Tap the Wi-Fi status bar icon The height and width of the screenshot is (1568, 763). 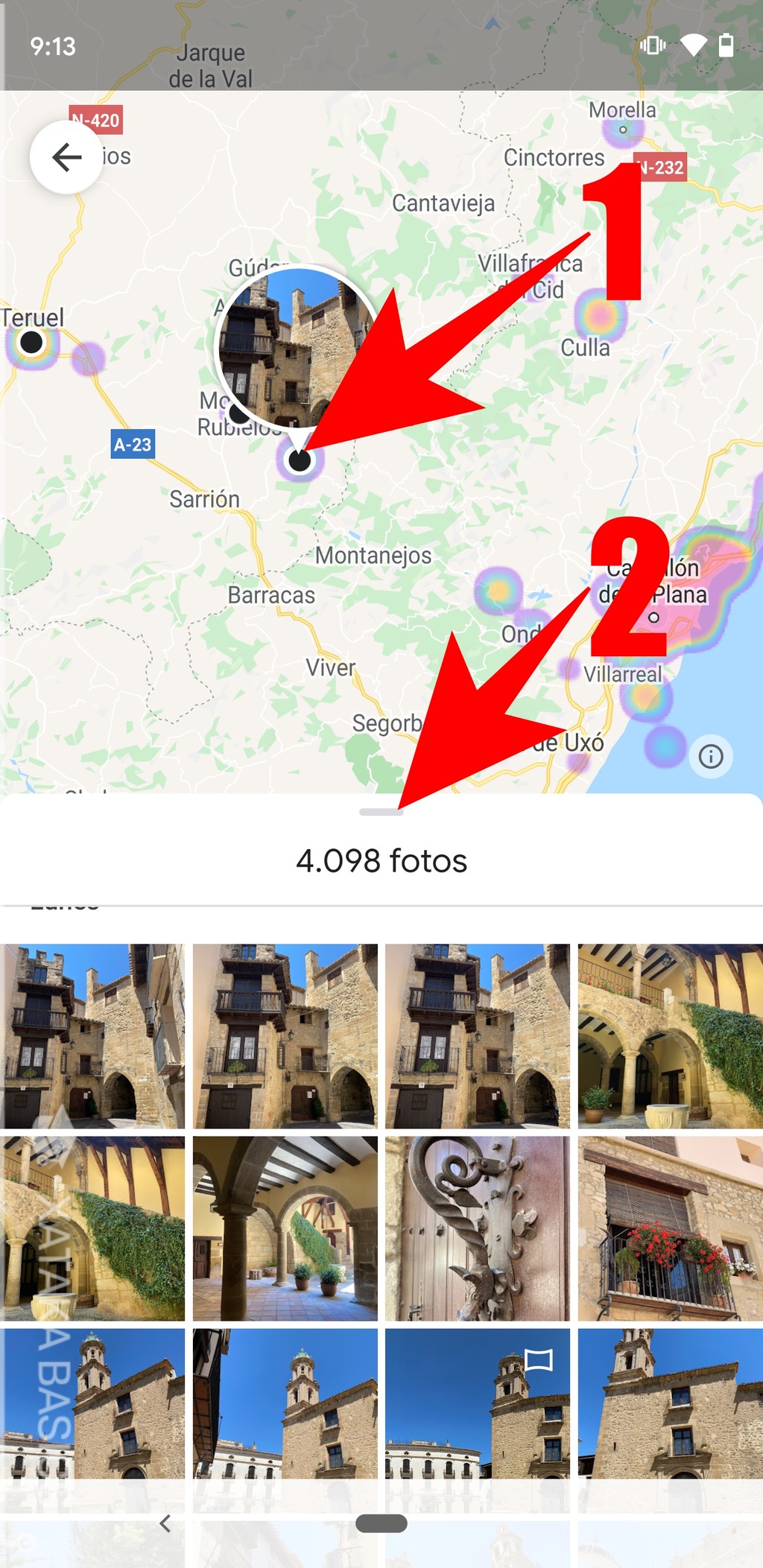tap(695, 46)
